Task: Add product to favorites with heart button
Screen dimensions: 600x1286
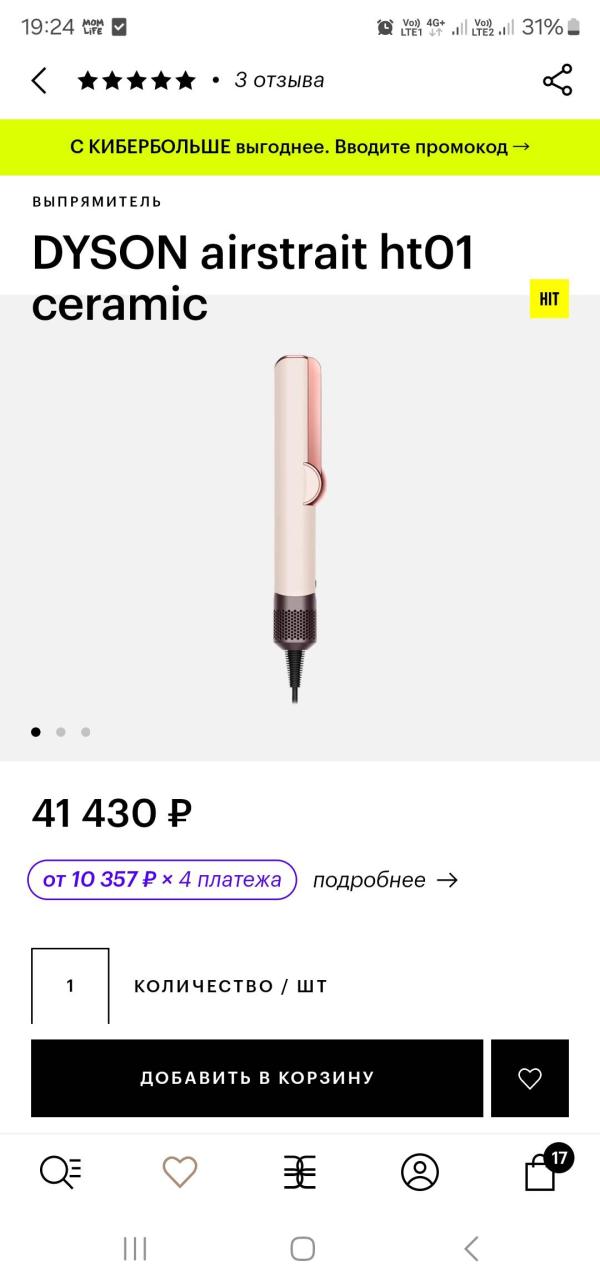Action: tap(530, 1078)
